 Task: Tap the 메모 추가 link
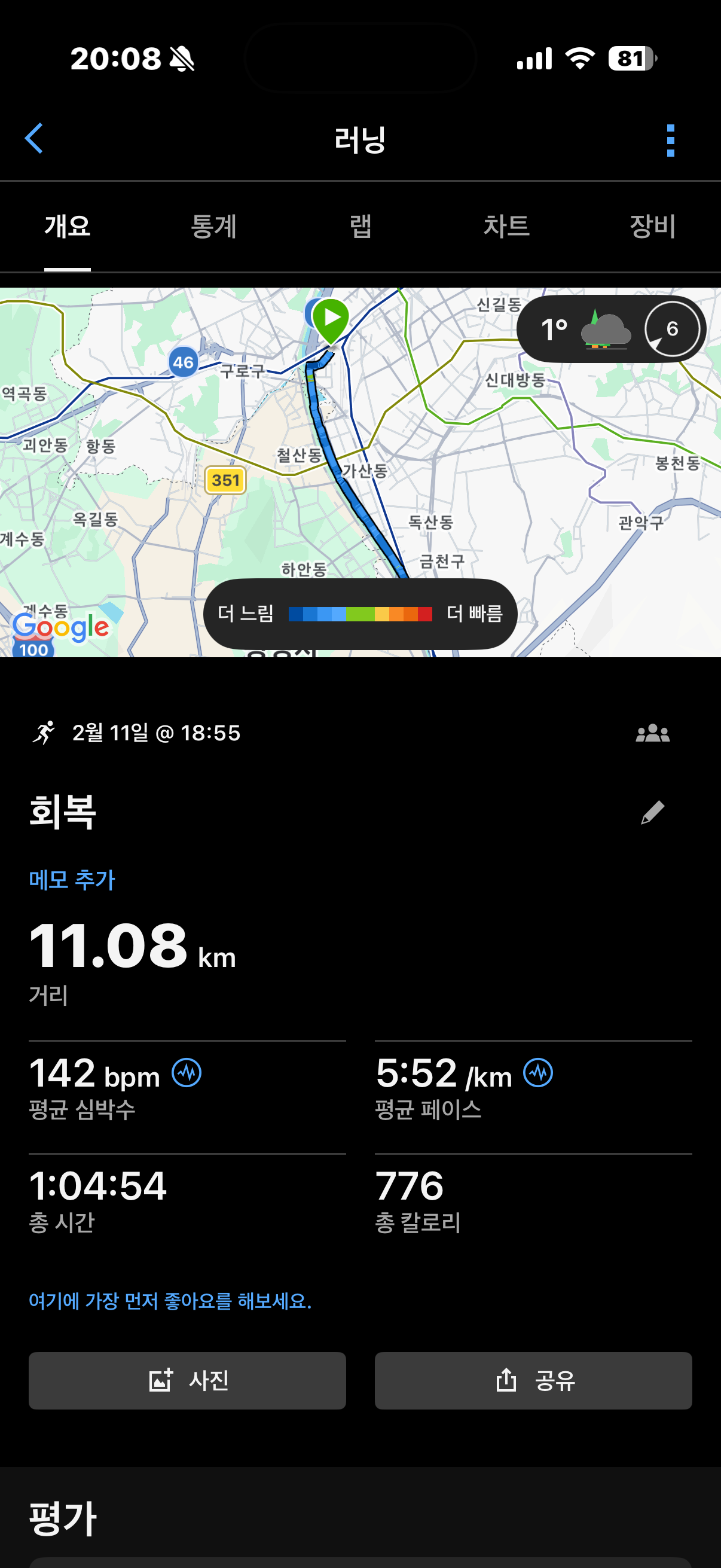[x=71, y=879]
